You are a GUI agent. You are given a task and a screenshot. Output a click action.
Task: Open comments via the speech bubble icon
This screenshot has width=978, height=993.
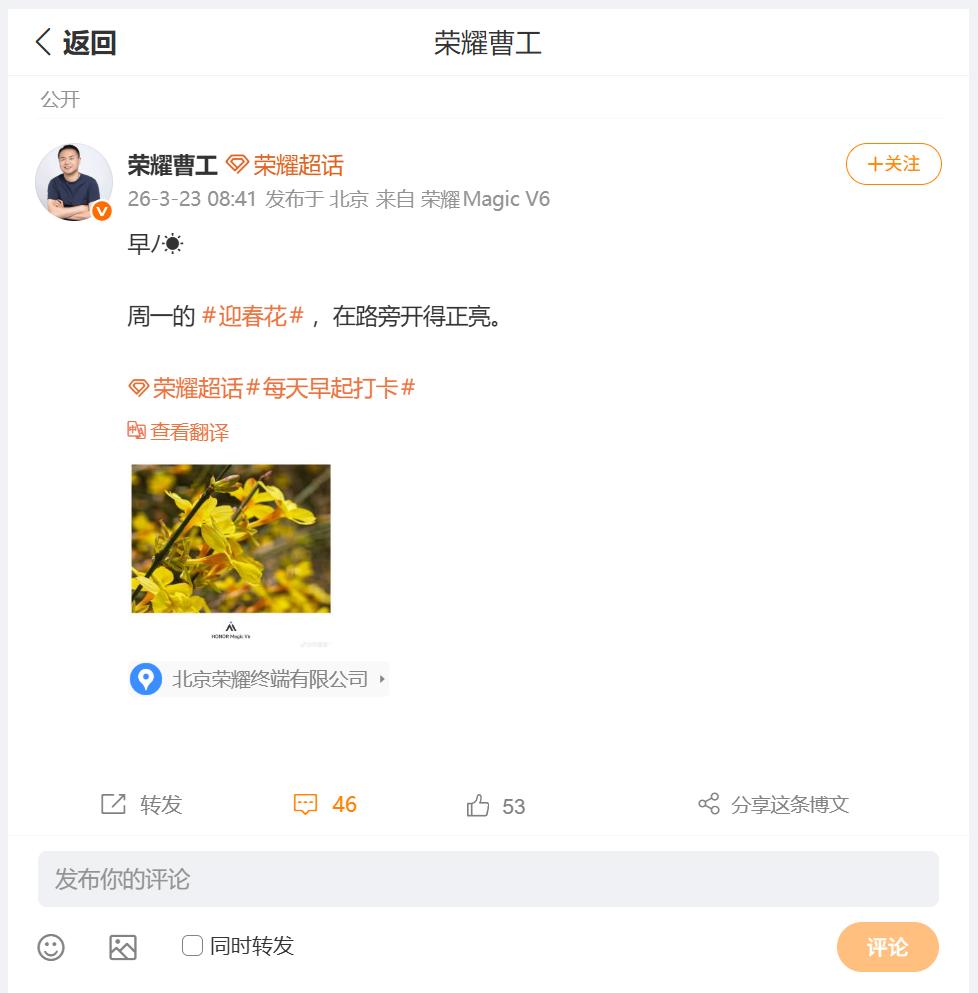[x=307, y=805]
